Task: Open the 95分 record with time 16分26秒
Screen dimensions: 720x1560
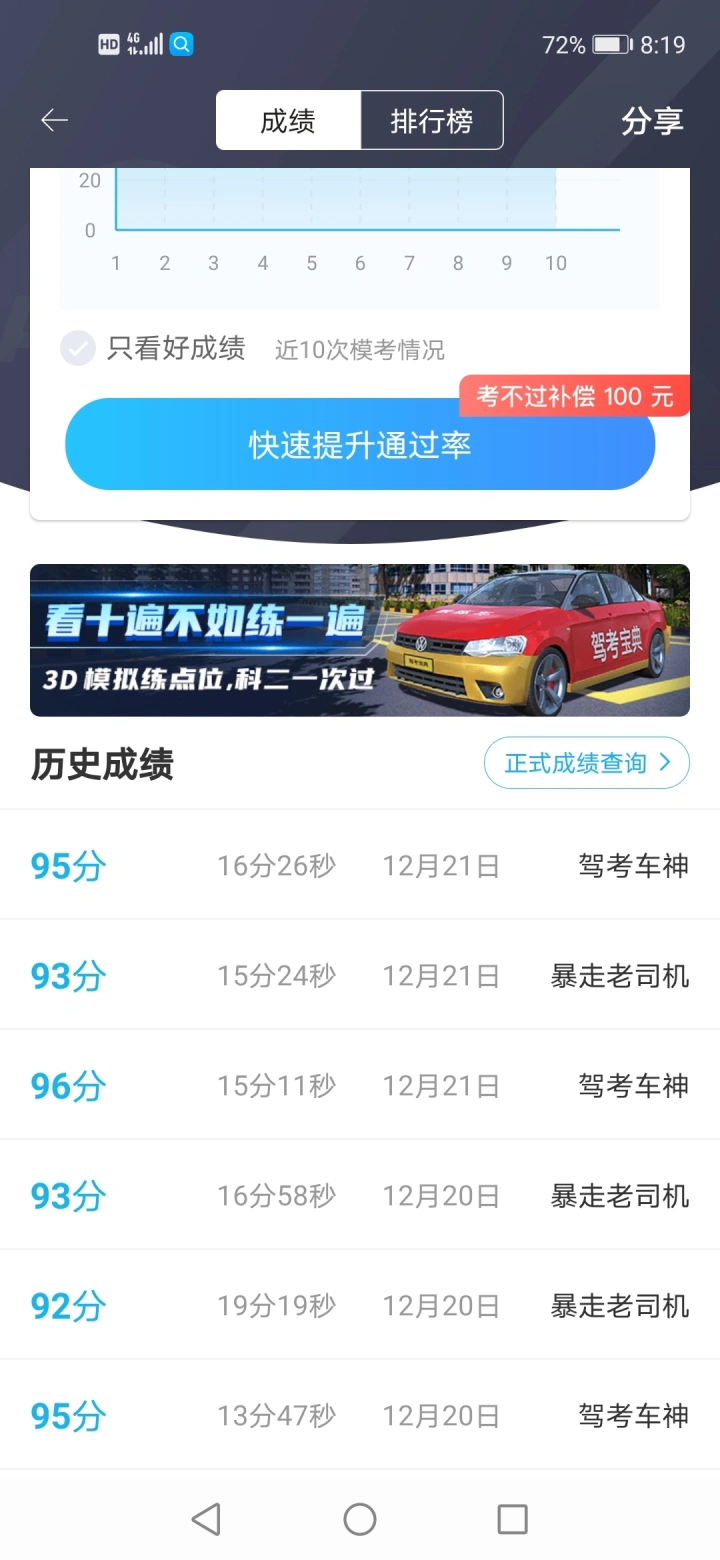Action: 360,865
